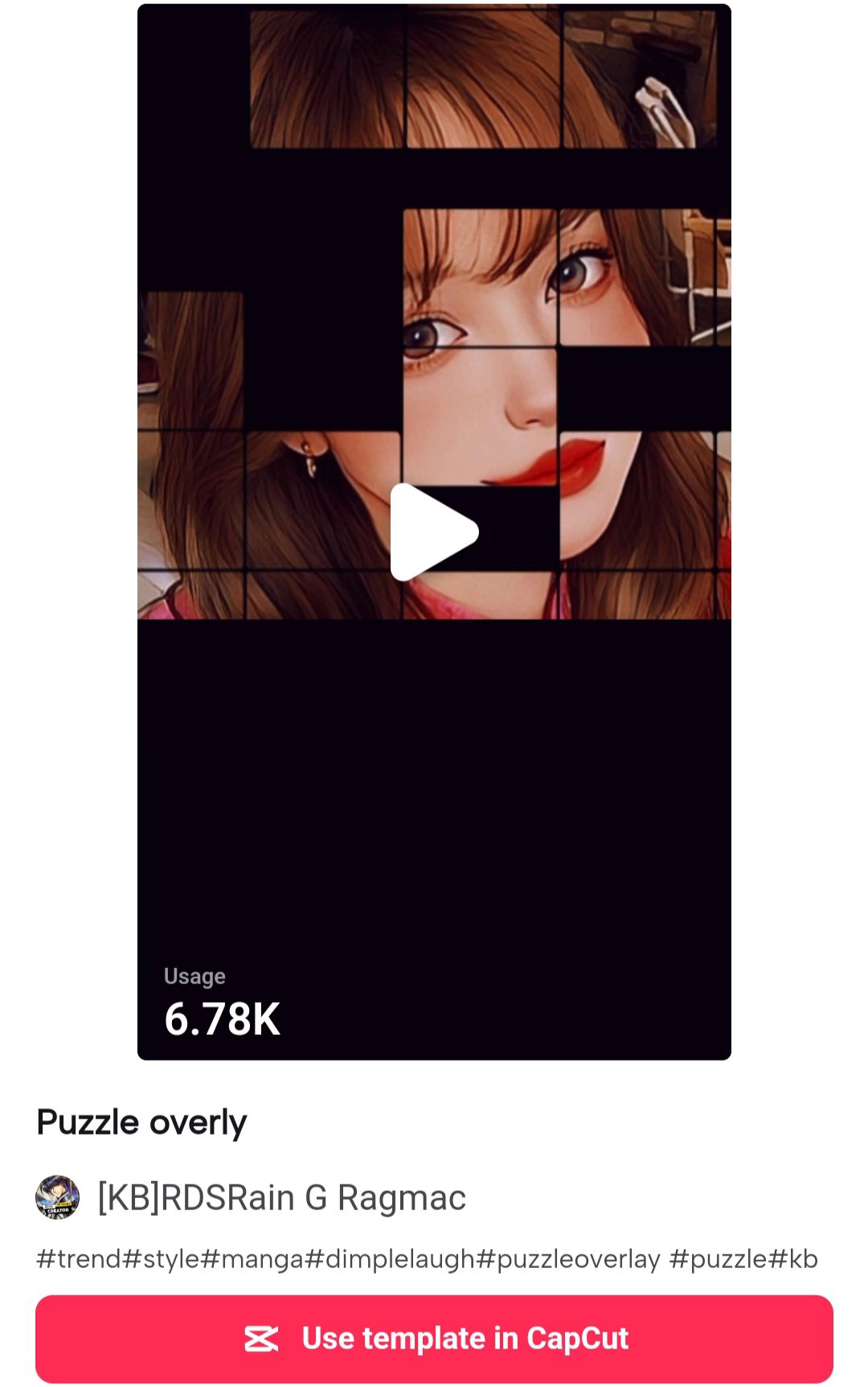Open creator [KB]RDSRain G Ragmac's profile

point(280,1197)
